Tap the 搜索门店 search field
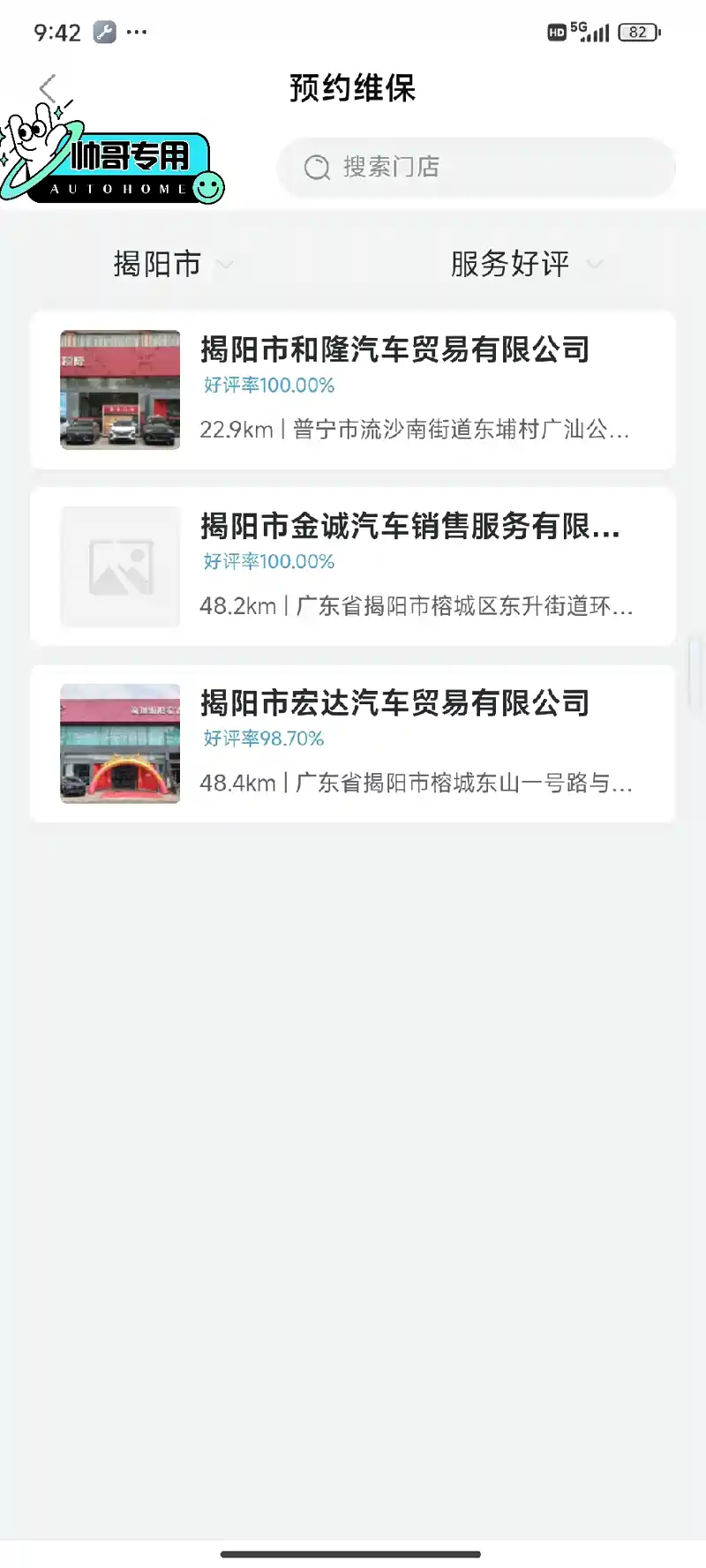706x1568 pixels. [x=477, y=167]
